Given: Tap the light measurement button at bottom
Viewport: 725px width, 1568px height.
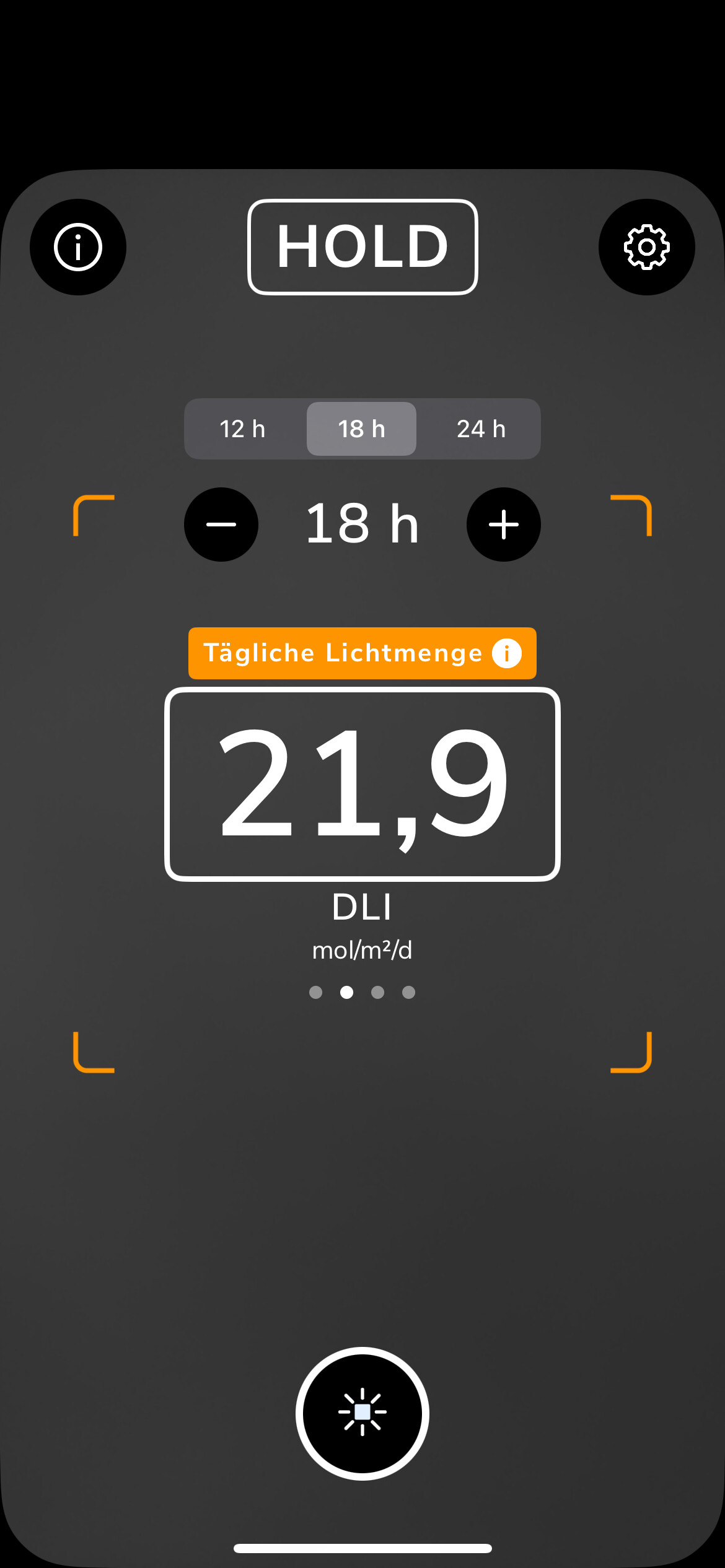Looking at the screenshot, I should [362, 1413].
